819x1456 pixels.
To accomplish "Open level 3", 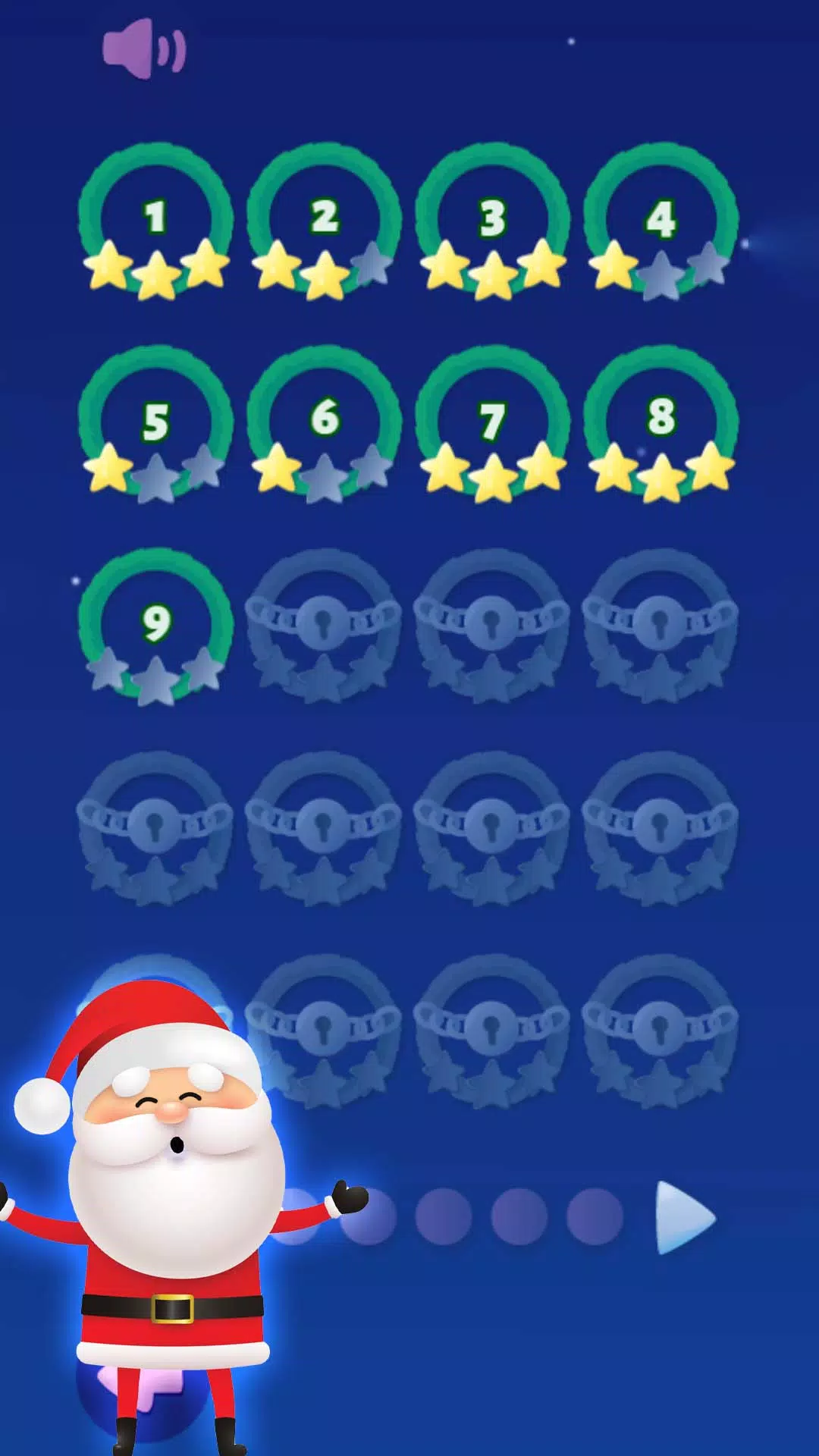I will tap(493, 218).
